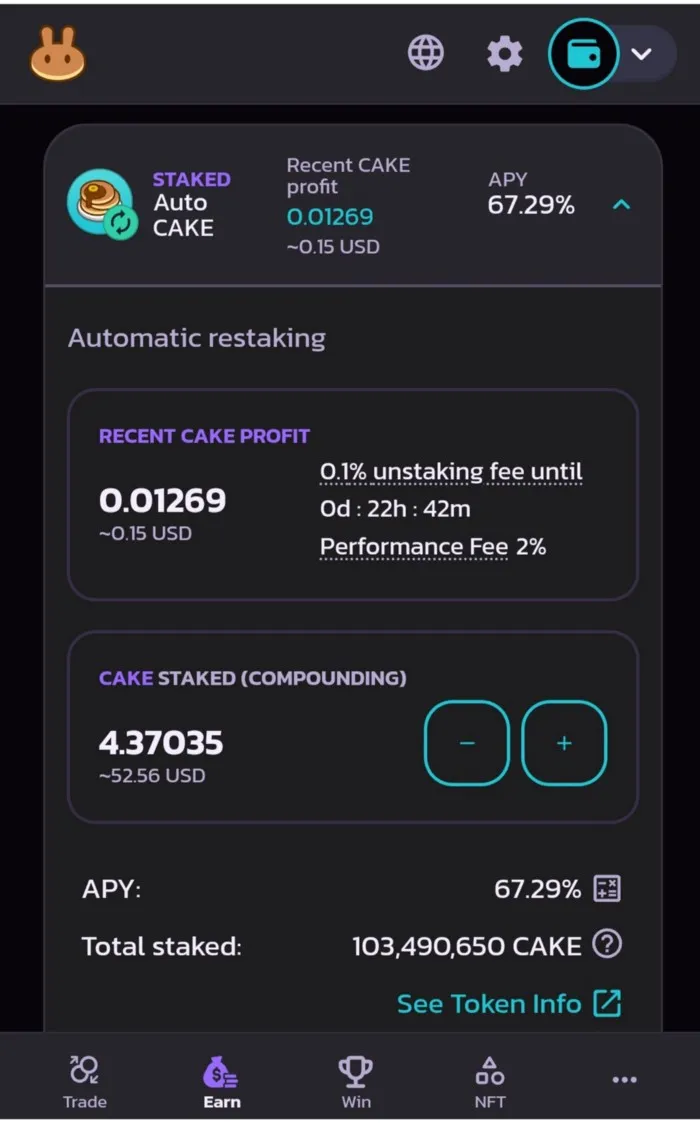Show 0.1% unstaking fee details
Screen dimensions: 700x1123
(450, 472)
